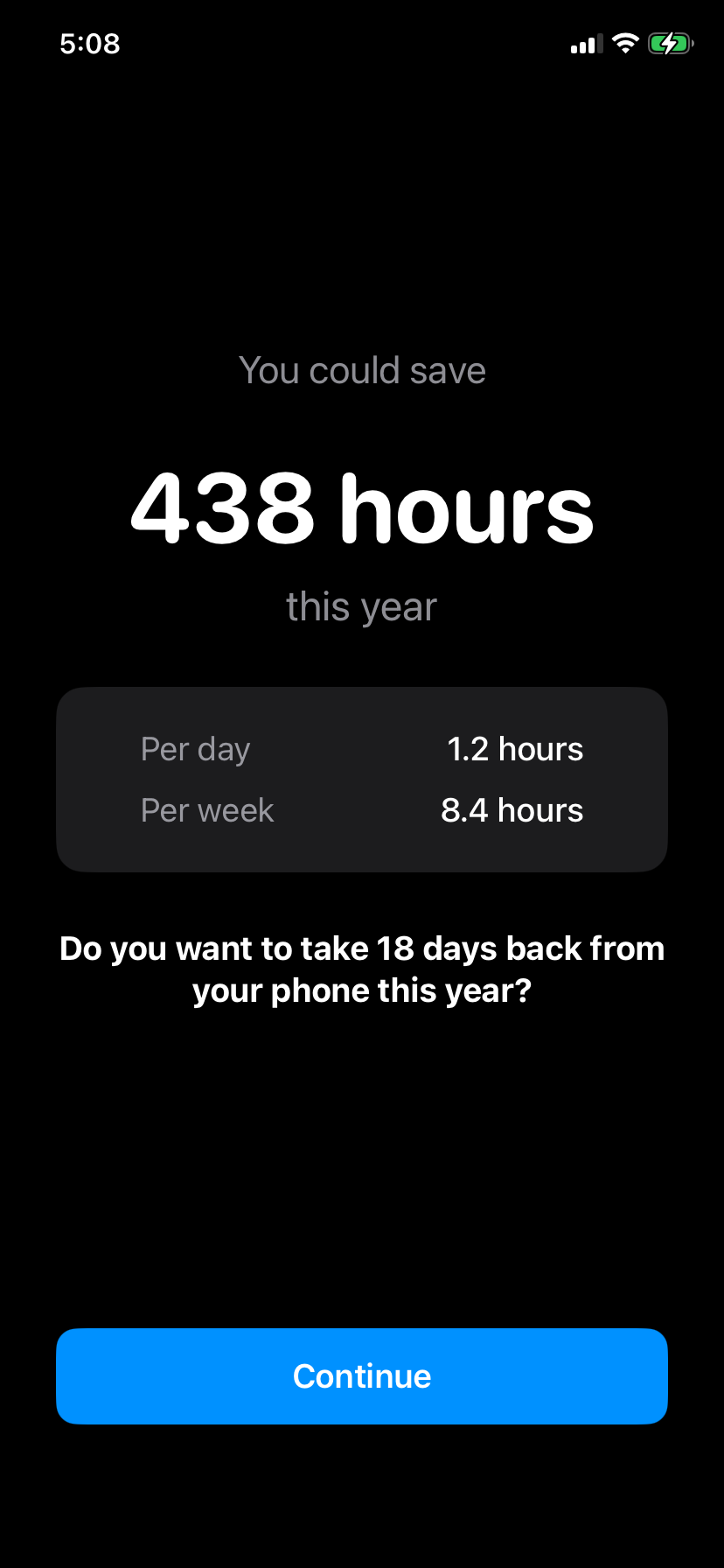This screenshot has width=724, height=1568.
Task: Click the '8.4 hours' weekly value
Action: pos(512,810)
